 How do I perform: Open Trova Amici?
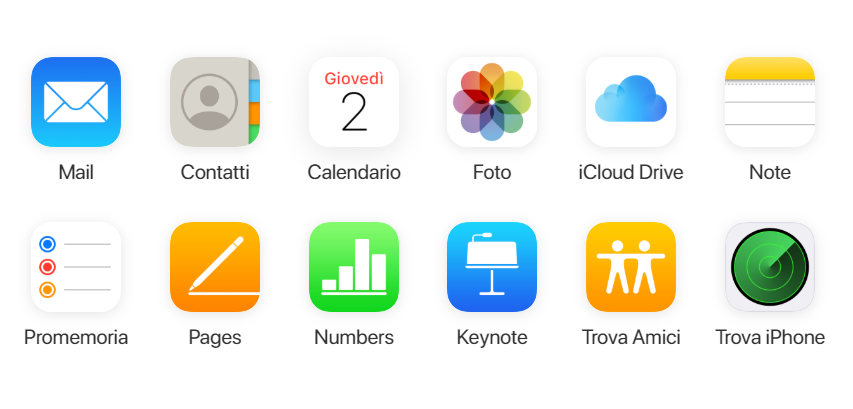[x=631, y=267]
